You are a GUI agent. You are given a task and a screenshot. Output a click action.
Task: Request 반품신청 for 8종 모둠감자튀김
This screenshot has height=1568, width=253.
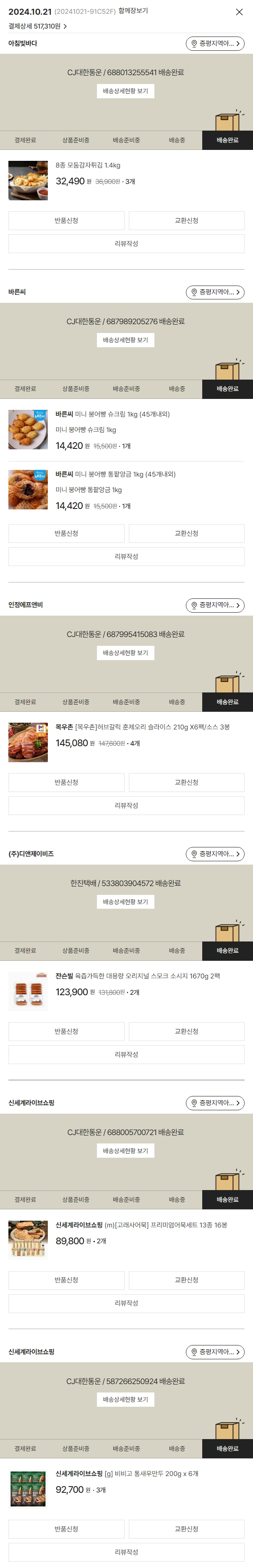tap(66, 220)
